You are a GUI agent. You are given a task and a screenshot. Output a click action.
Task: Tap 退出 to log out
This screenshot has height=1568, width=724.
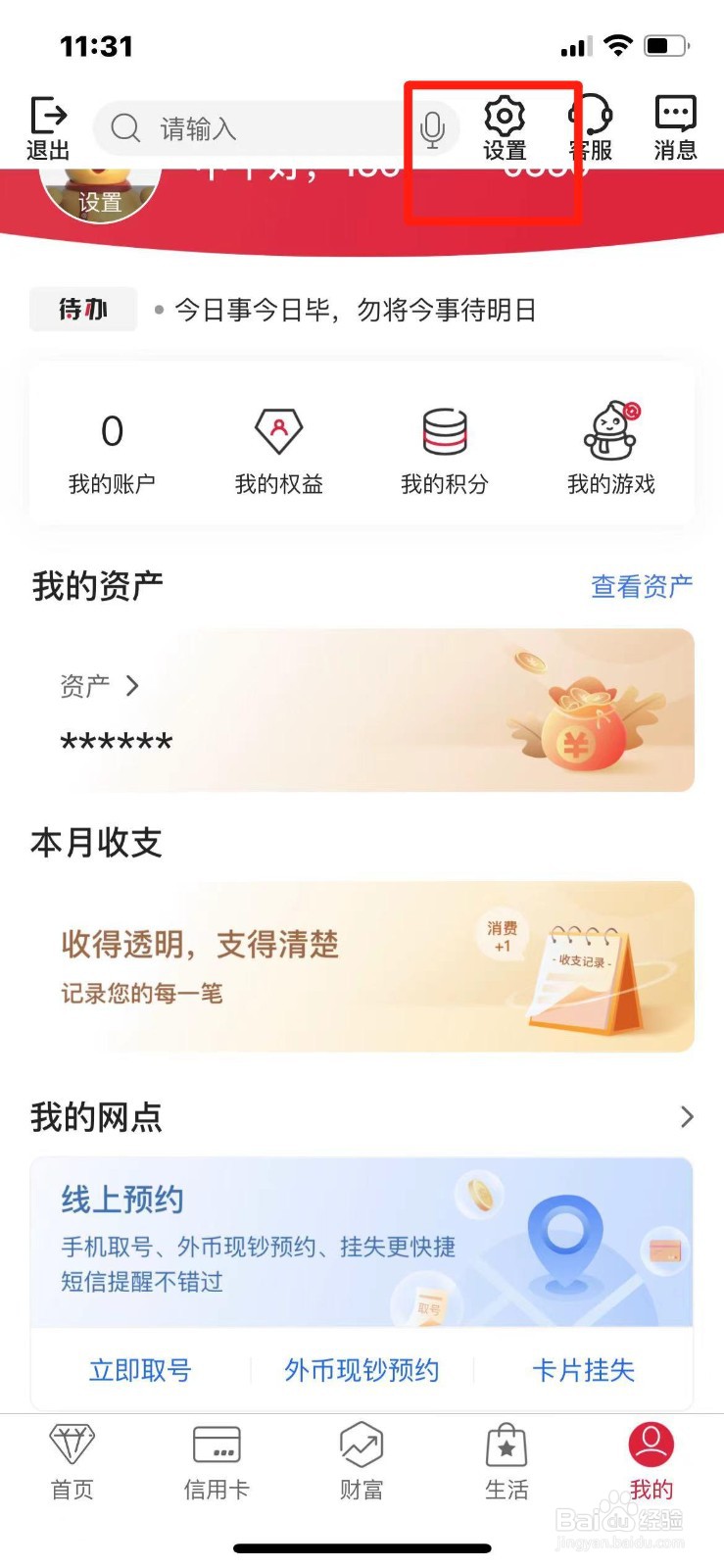[47, 127]
